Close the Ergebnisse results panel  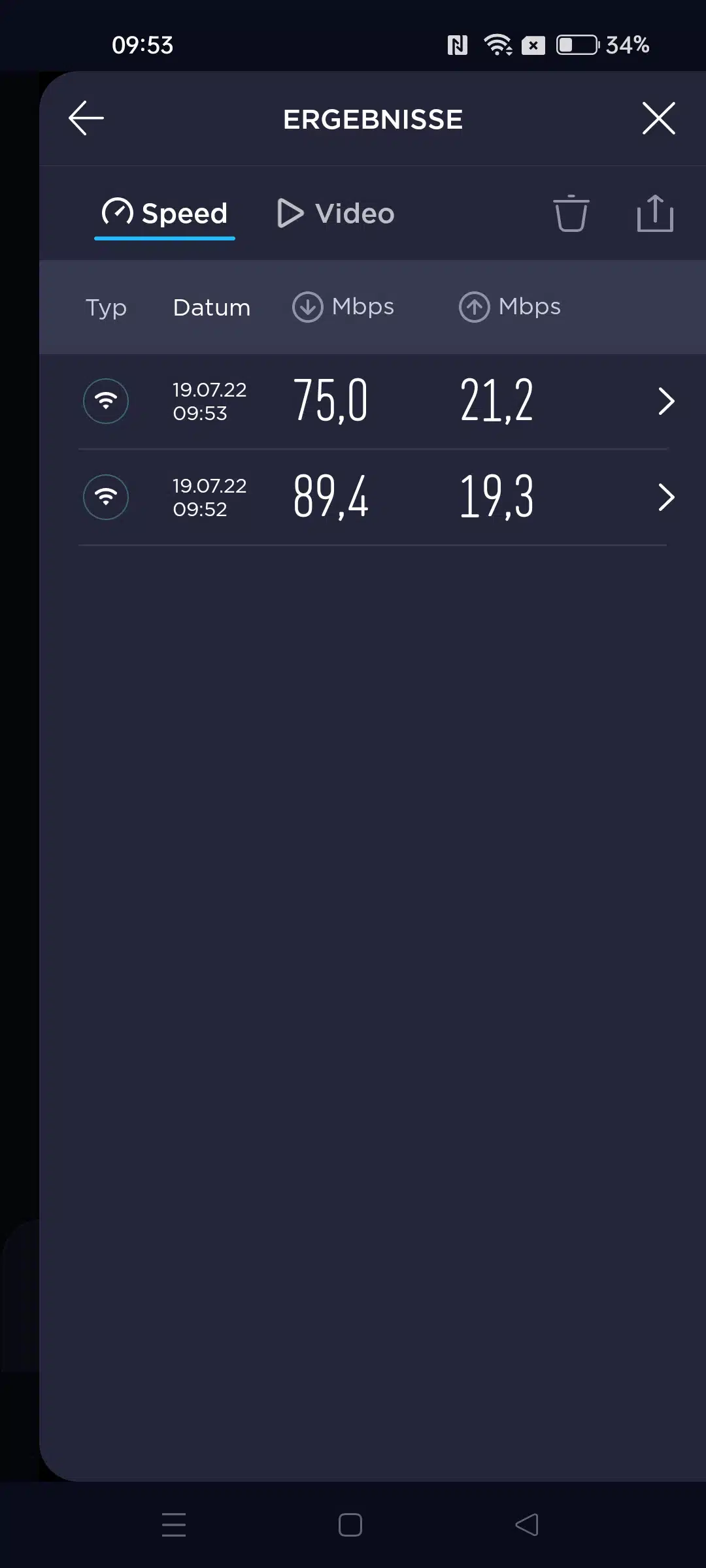pyautogui.click(x=658, y=118)
